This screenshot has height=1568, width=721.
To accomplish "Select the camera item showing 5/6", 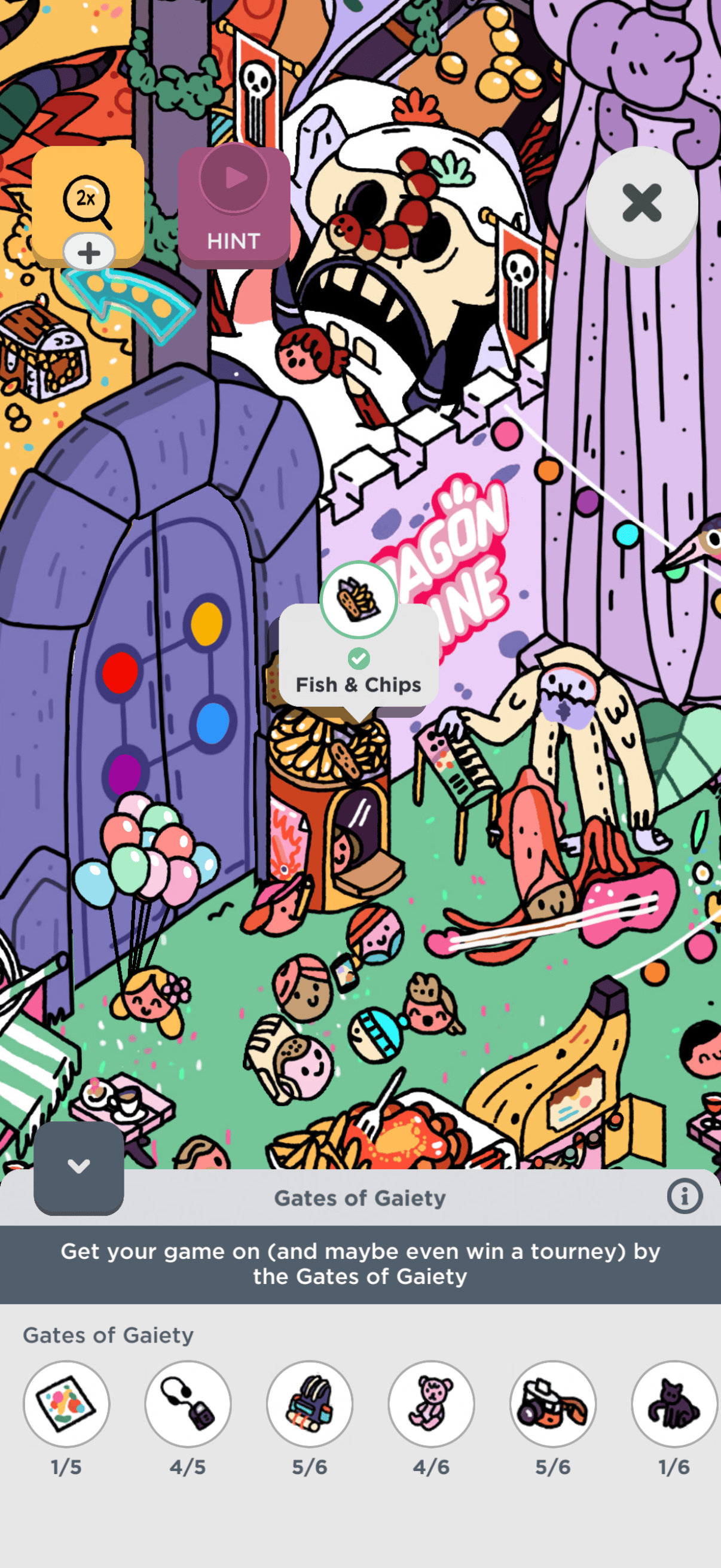I will click(x=552, y=1404).
